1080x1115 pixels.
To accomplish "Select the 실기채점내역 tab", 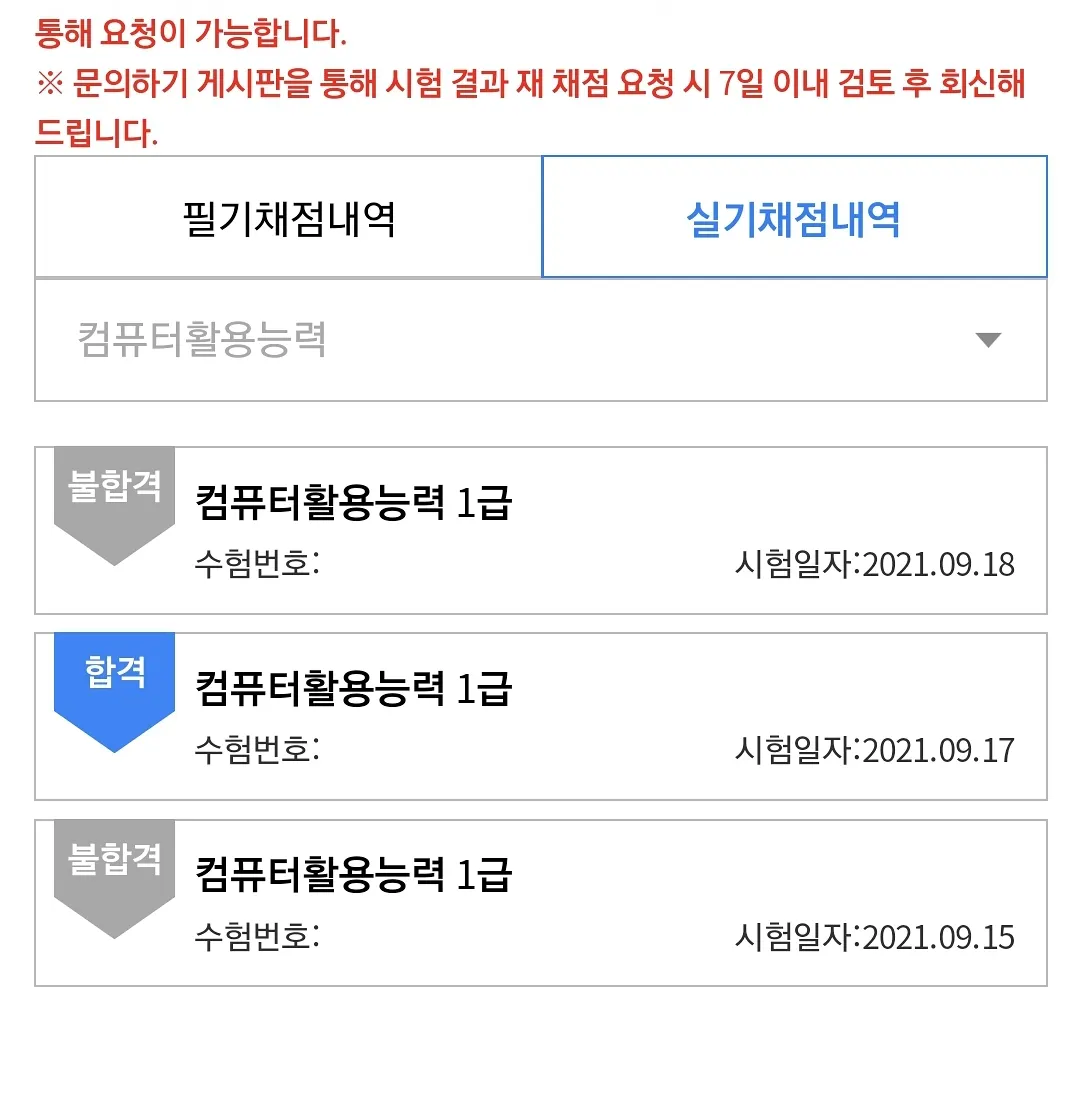I will pyautogui.click(x=794, y=218).
